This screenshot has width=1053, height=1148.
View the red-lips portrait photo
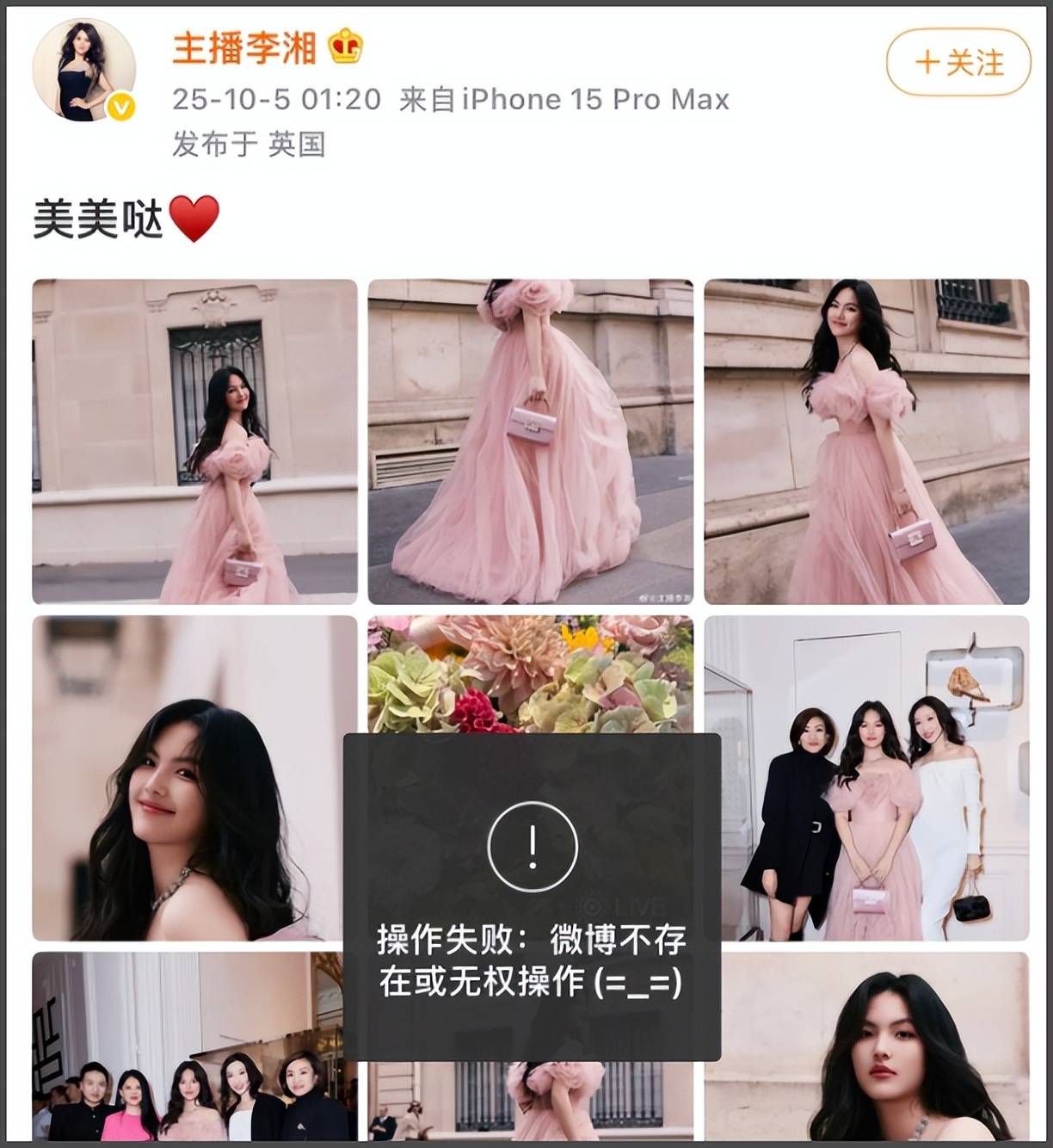point(866,1050)
